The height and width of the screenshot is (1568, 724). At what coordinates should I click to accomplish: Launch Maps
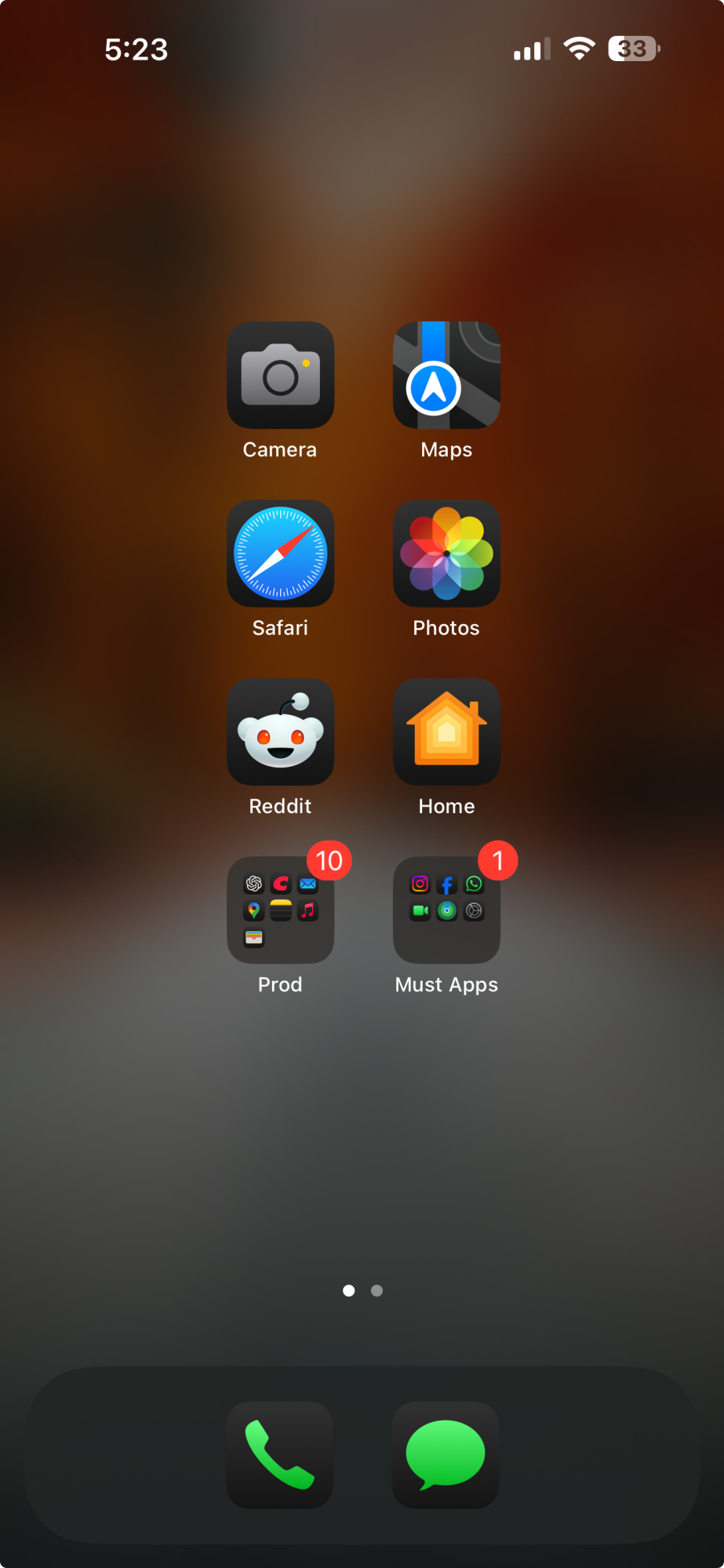(x=446, y=375)
